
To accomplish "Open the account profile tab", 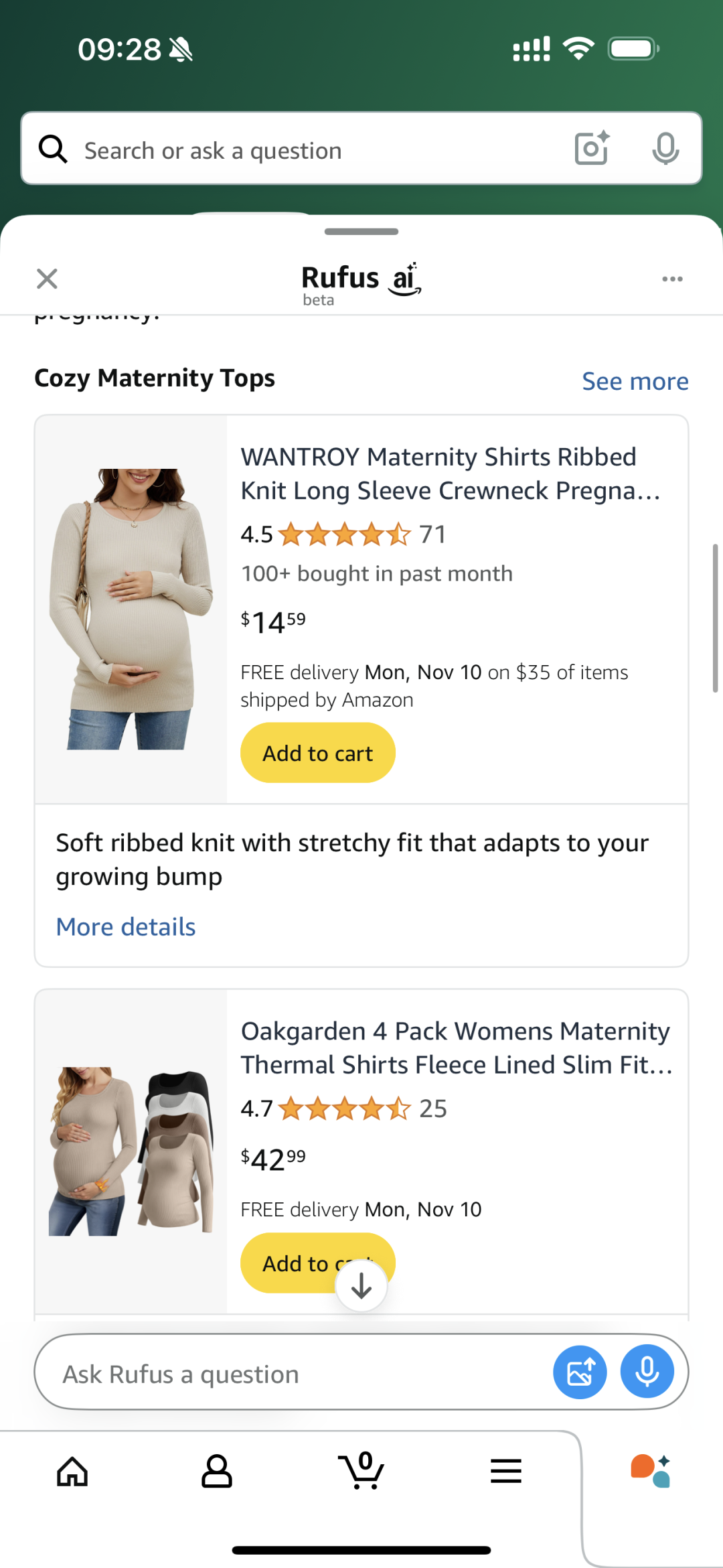I will point(217,1472).
